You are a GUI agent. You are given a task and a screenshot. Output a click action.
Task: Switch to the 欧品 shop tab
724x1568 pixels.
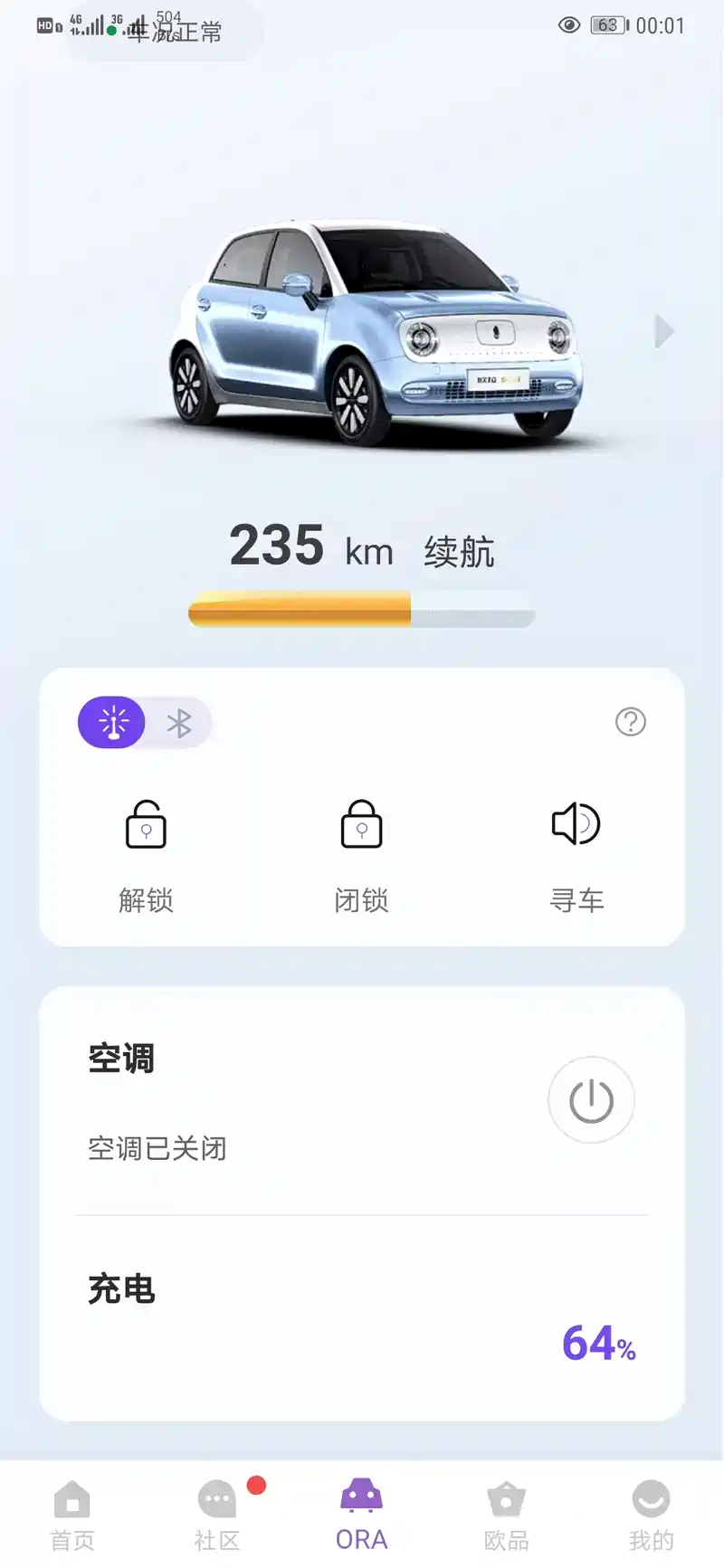point(506,1515)
